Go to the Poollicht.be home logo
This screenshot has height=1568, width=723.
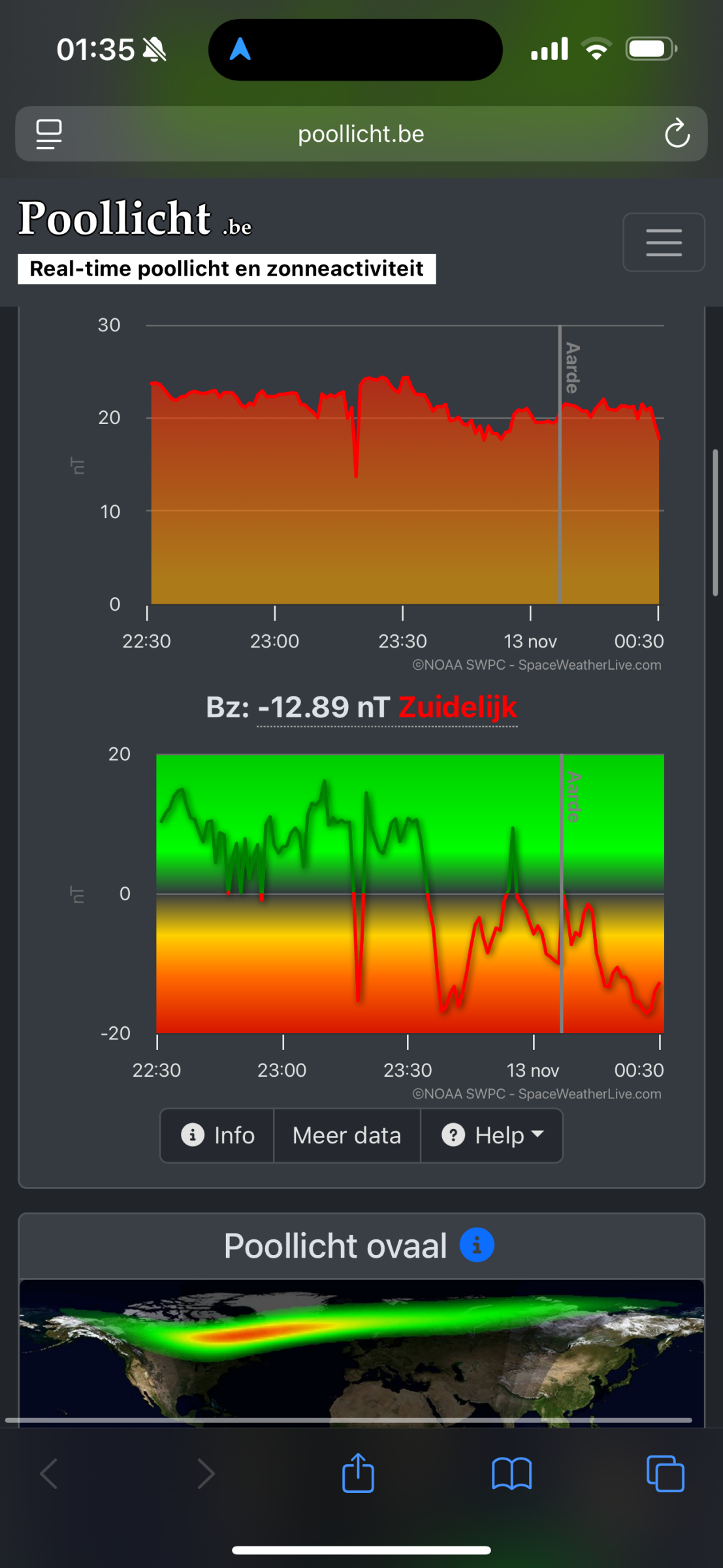(135, 218)
